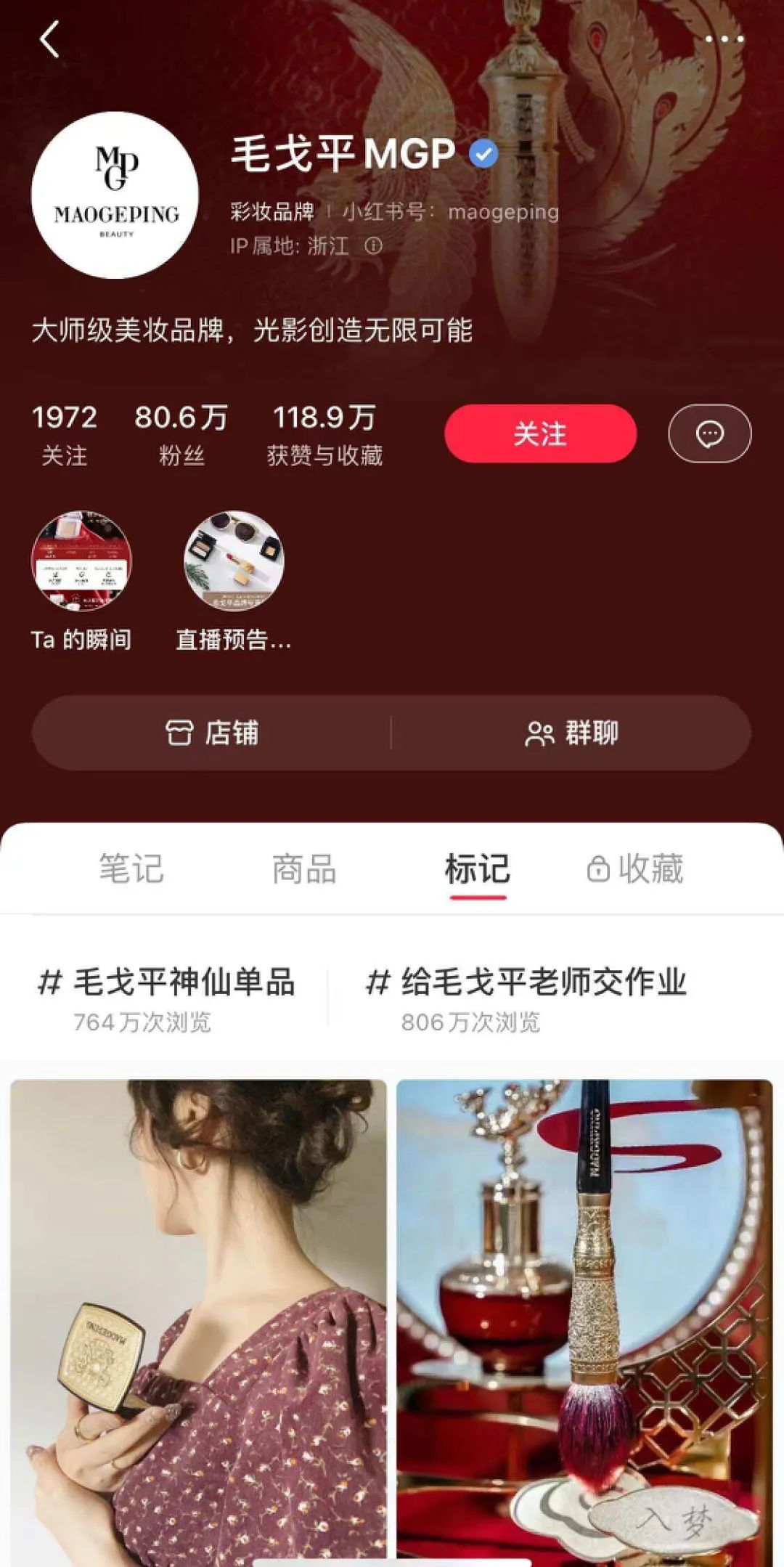
Task: Open the topic #毛戈平神仙单品
Action: (x=167, y=997)
